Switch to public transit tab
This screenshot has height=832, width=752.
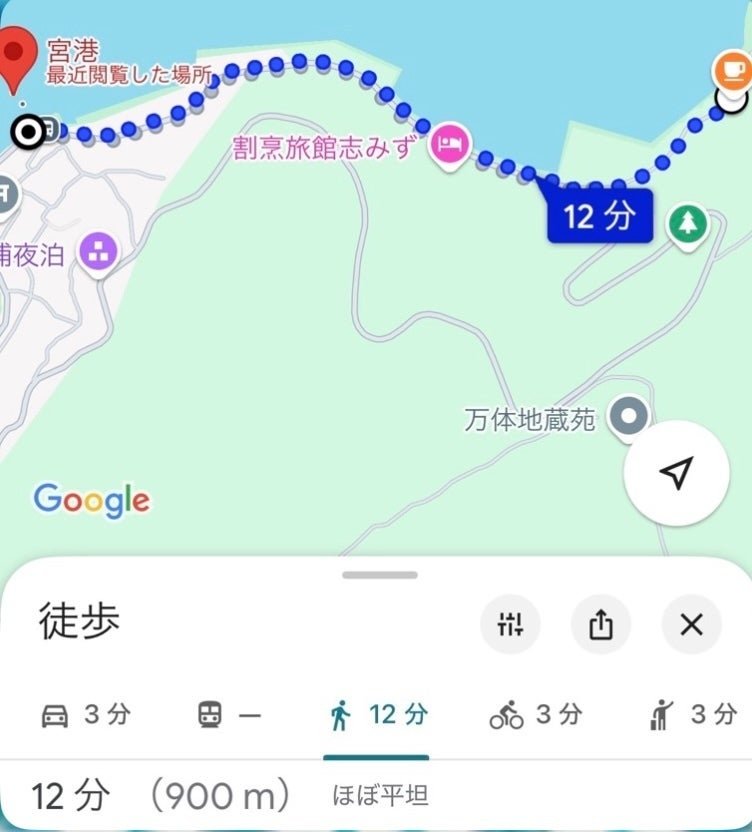(x=229, y=715)
